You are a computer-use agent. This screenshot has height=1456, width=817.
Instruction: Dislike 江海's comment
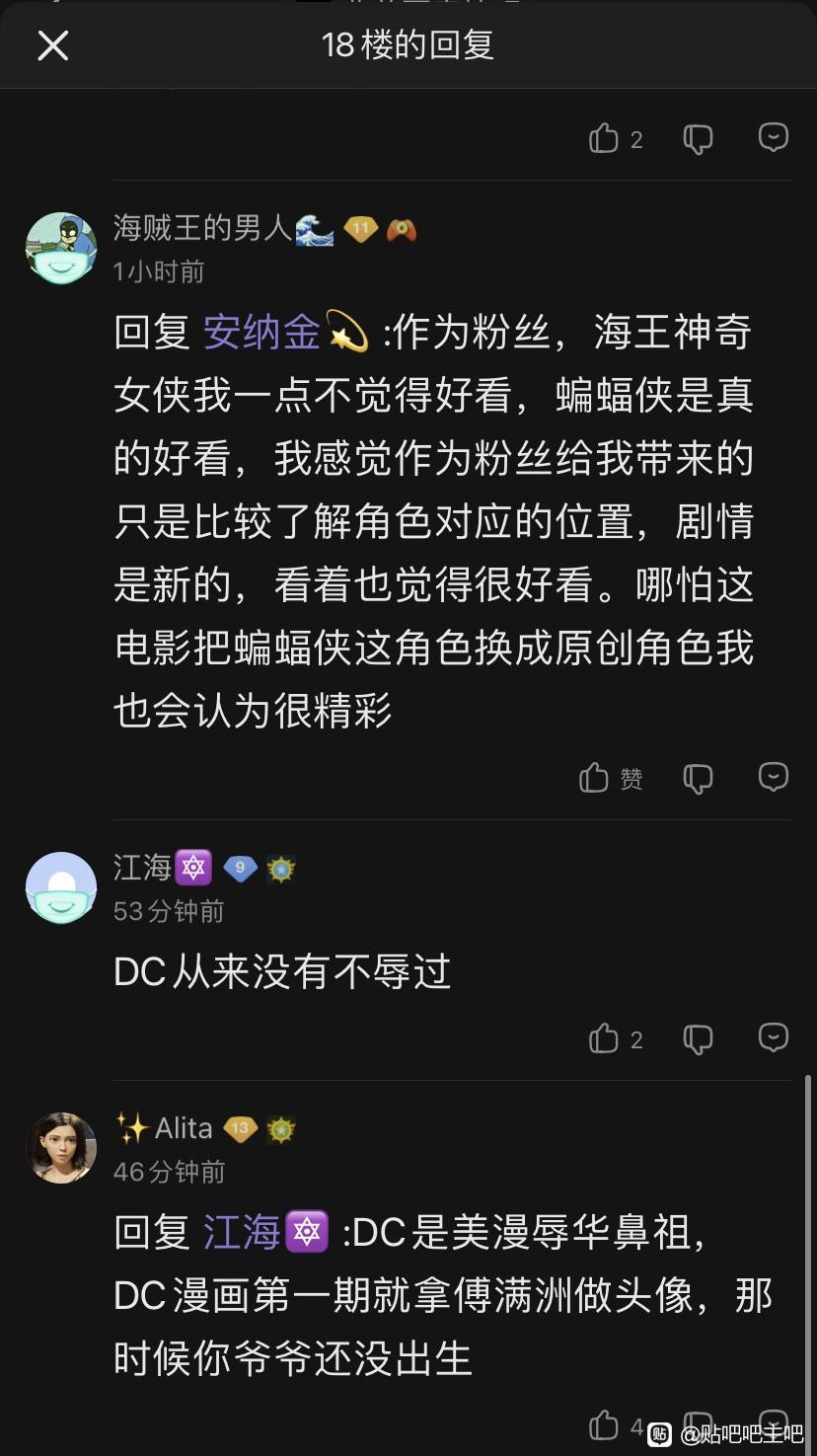click(x=699, y=1038)
